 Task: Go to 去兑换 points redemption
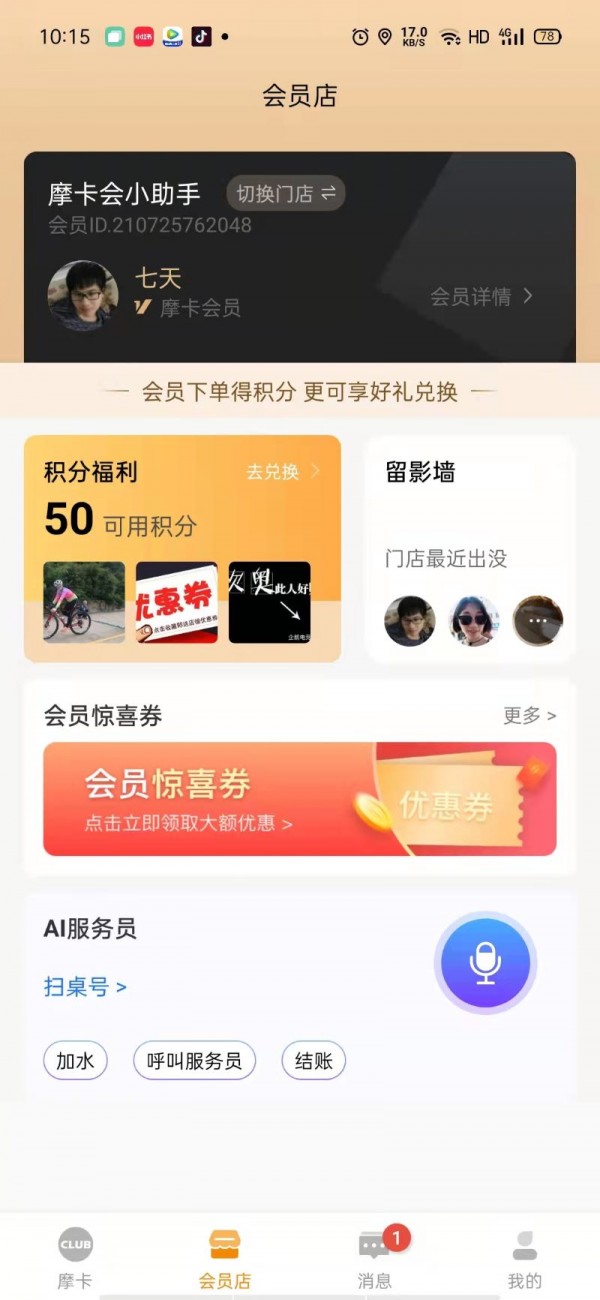(283, 471)
